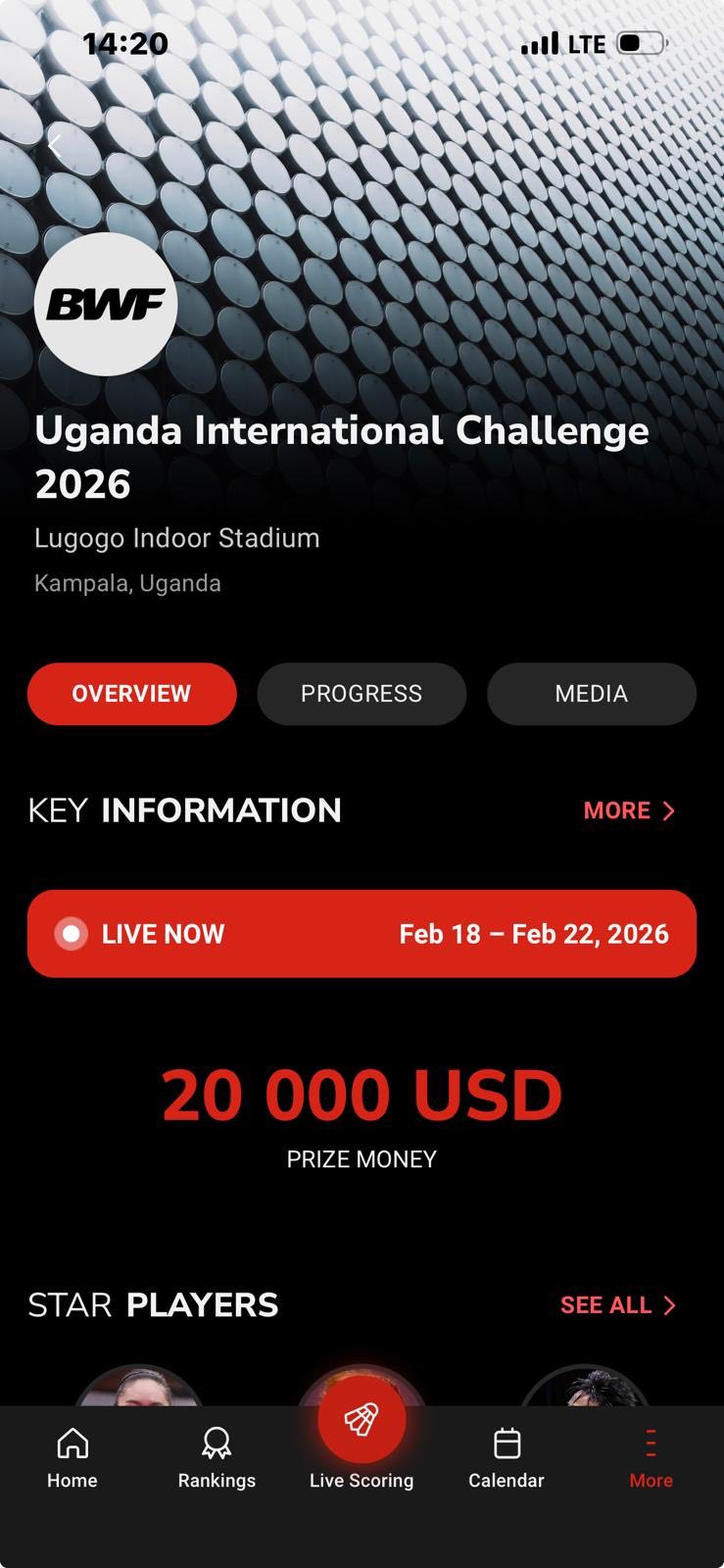Switch to the Calendar tab
724x1568 pixels.
coord(506,1457)
